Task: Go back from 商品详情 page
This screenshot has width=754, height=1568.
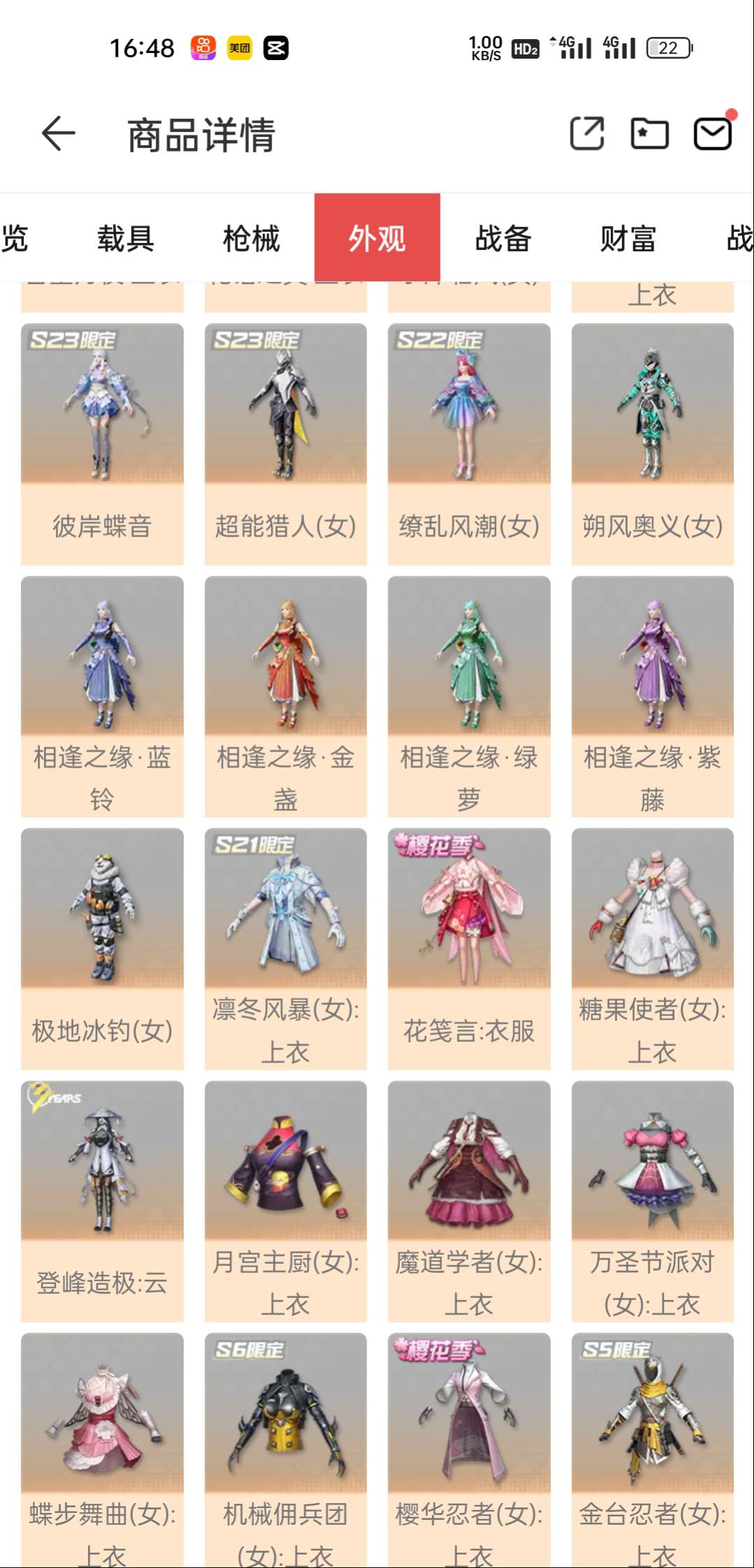Action: (x=59, y=133)
